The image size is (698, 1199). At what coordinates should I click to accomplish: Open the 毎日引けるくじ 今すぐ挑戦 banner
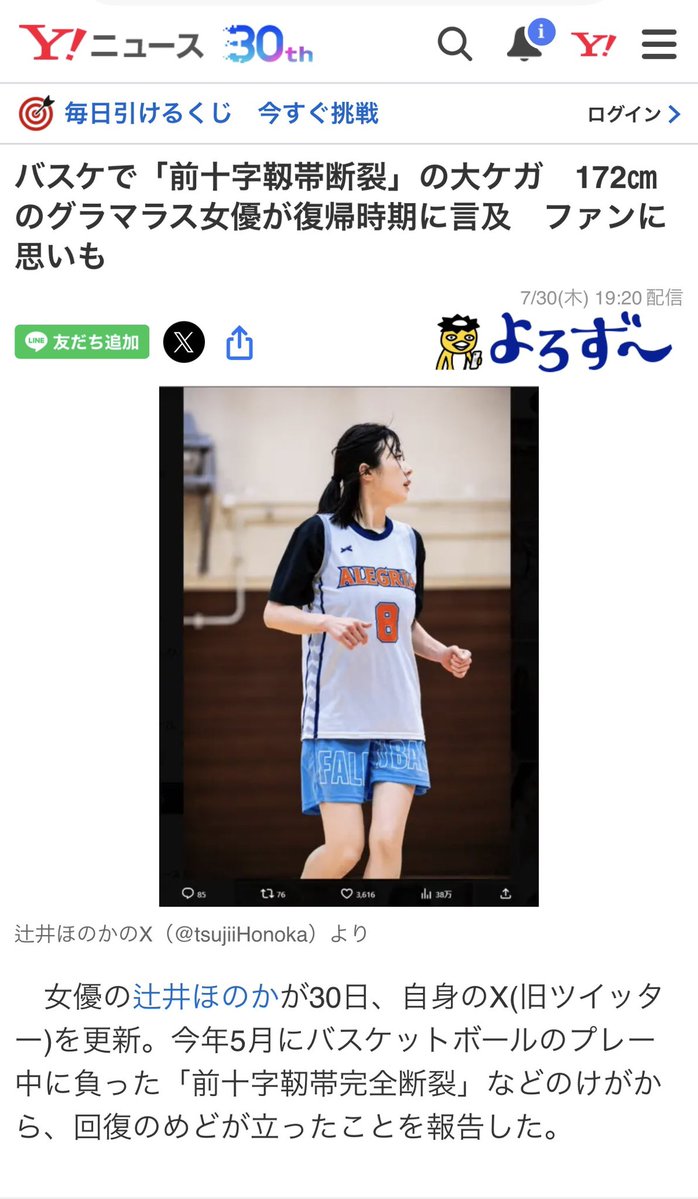[199, 114]
